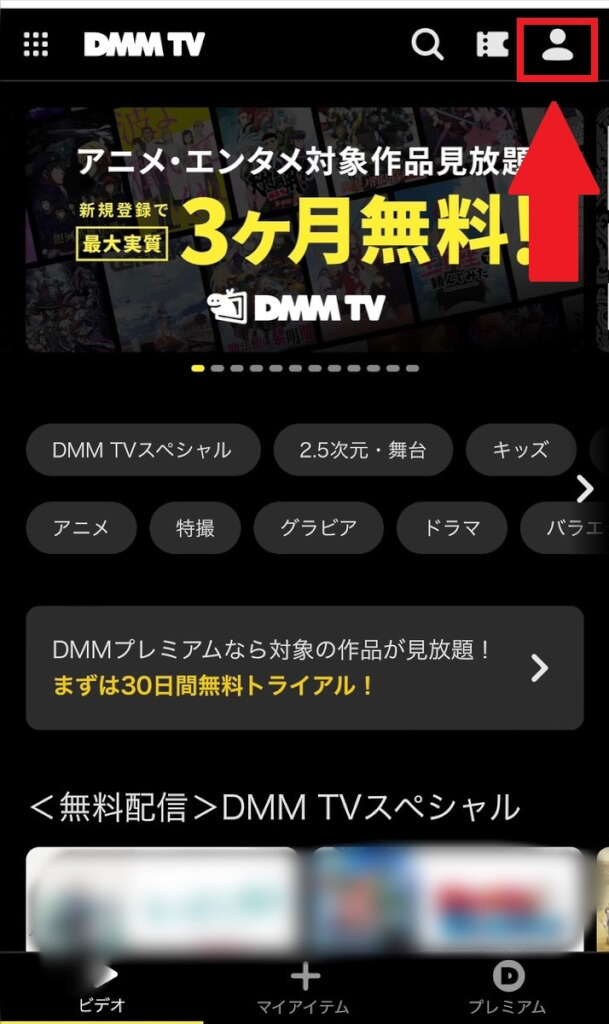This screenshot has width=609, height=1024.
Task: Select the 2.5次元・舞台 chip
Action: (x=362, y=450)
